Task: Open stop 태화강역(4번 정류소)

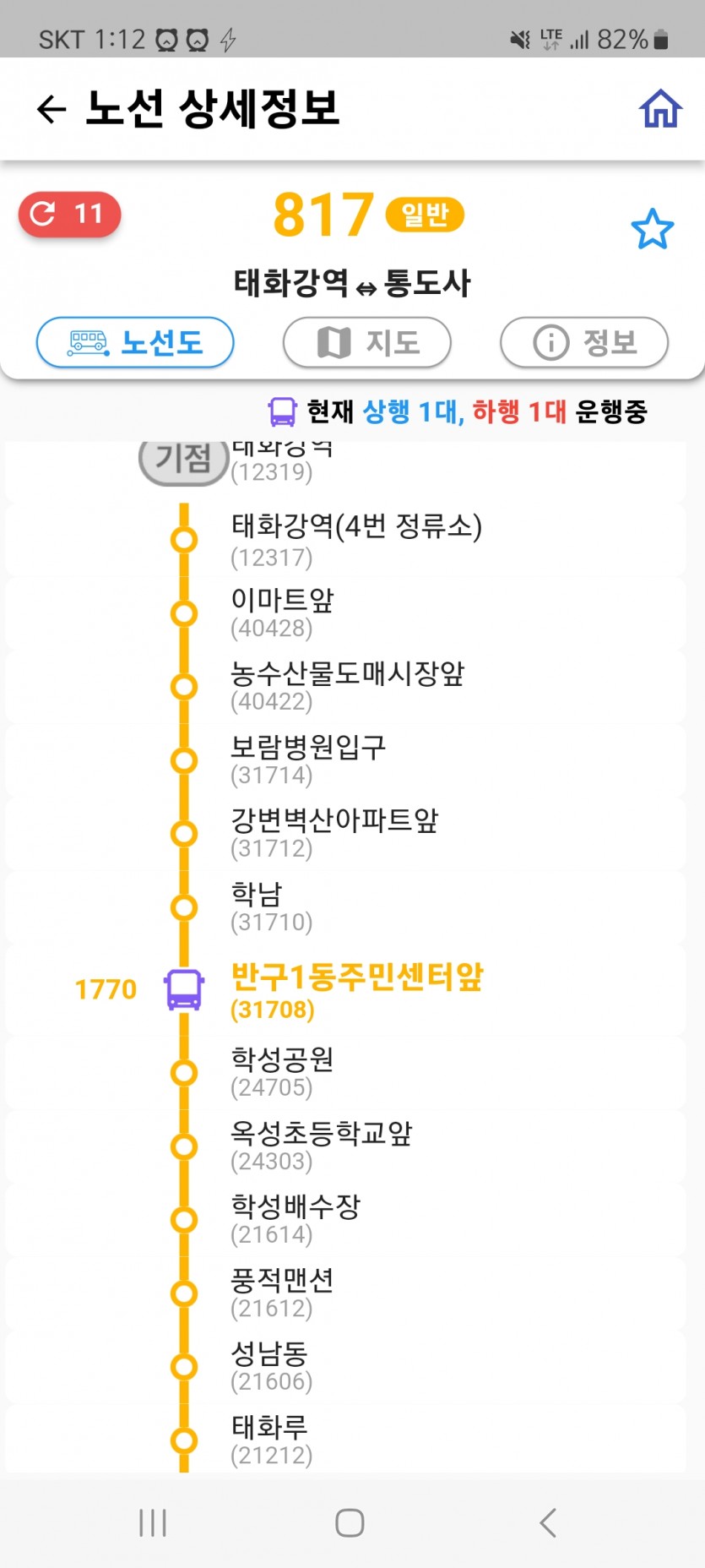Action: click(355, 540)
